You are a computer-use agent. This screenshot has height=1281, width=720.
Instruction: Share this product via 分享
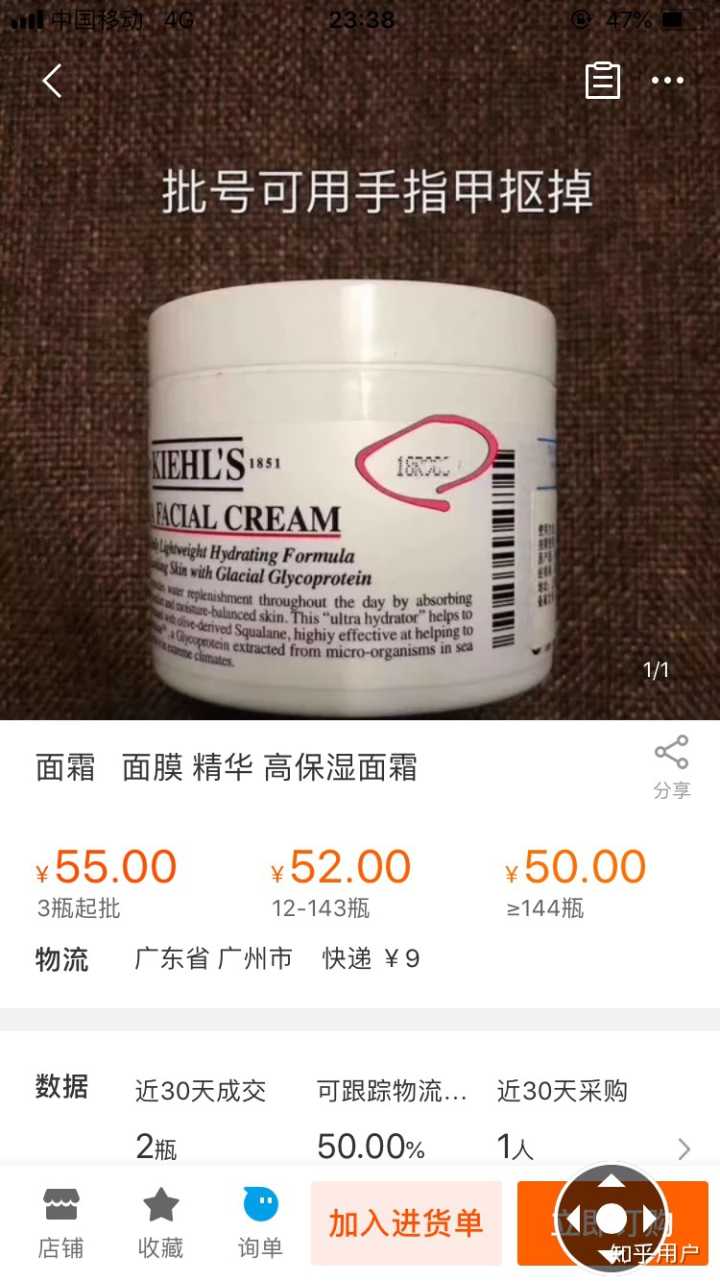(671, 767)
